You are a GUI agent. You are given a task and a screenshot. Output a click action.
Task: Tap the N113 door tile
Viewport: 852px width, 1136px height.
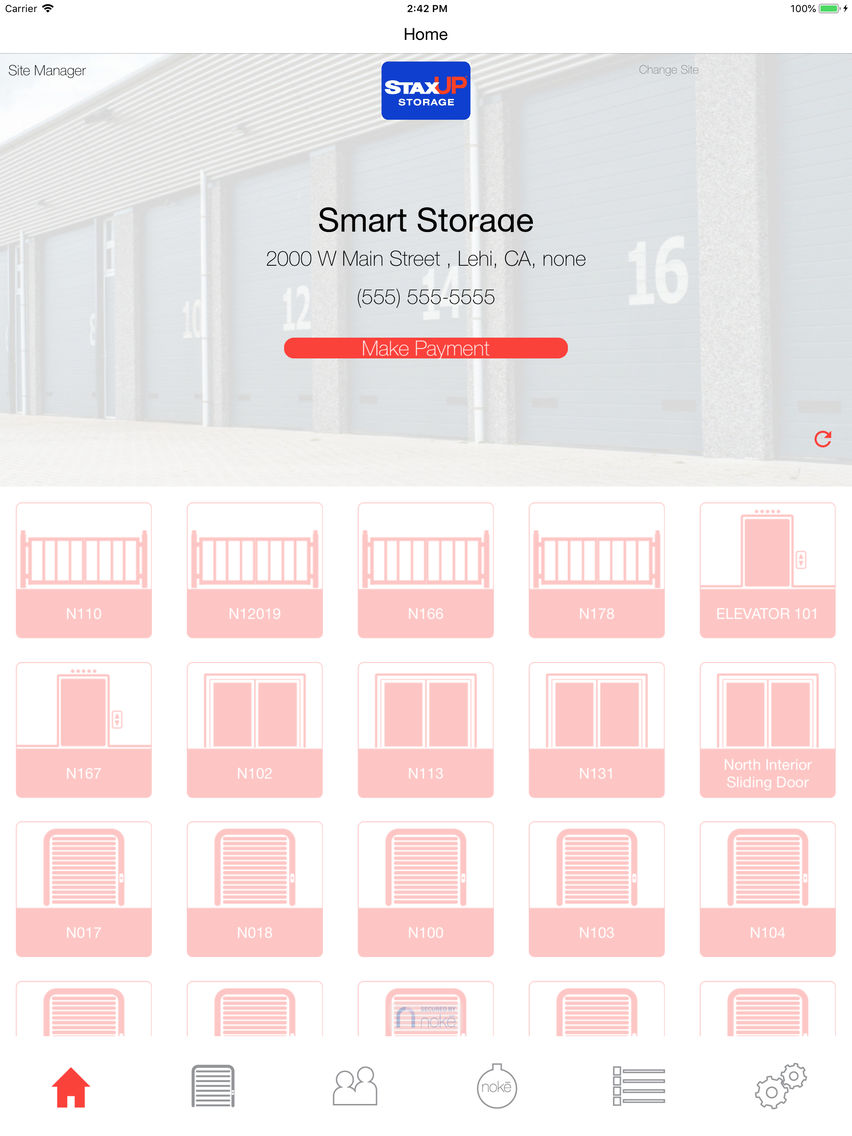pos(425,729)
